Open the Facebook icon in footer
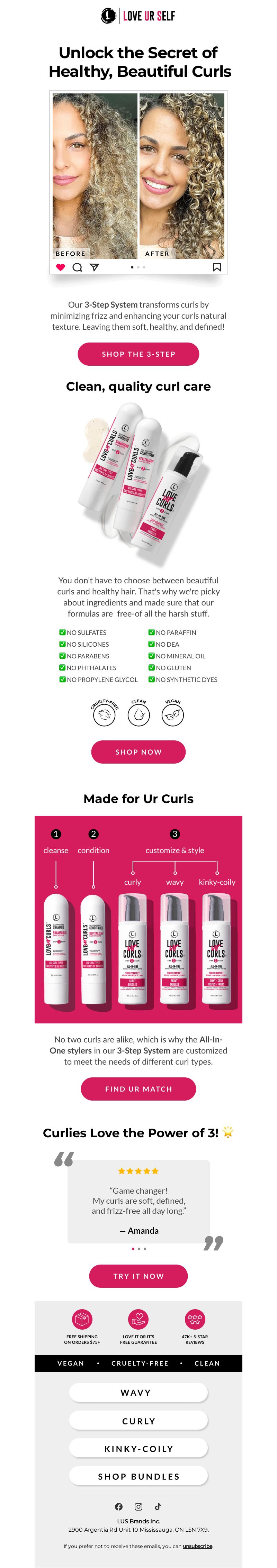Viewport: 277px width, 1568px height. click(x=119, y=1506)
